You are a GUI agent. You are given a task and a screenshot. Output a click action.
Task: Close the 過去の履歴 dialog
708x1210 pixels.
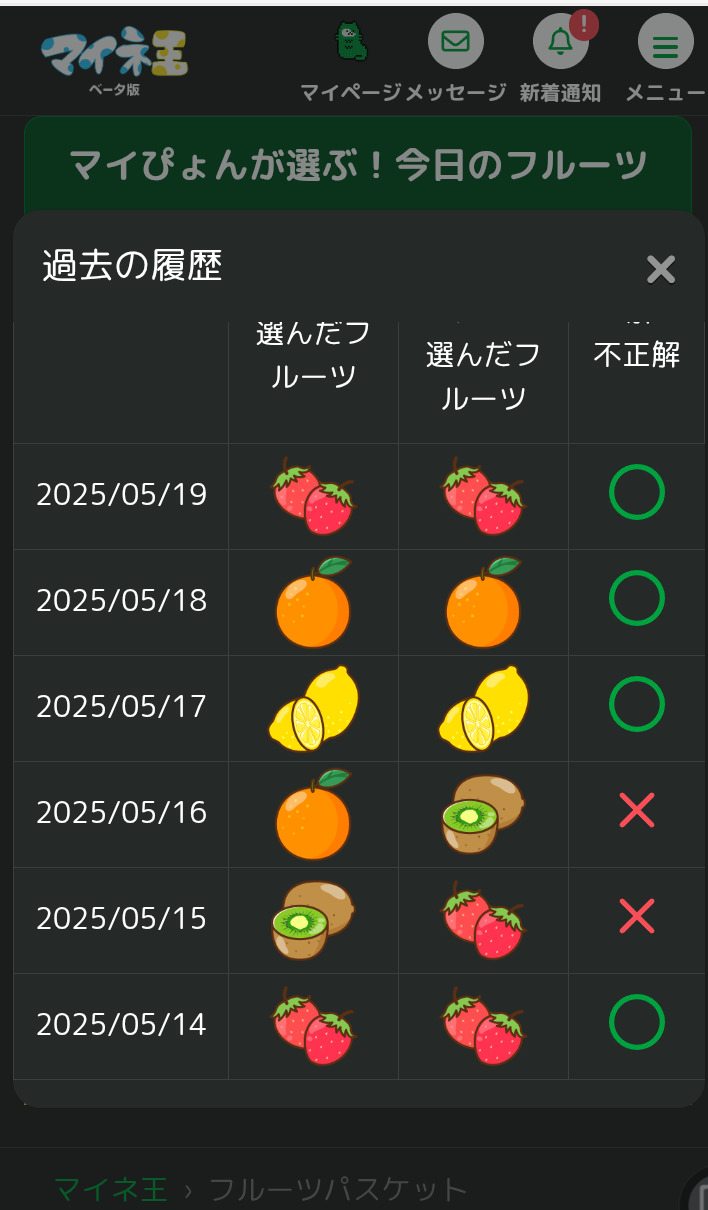[x=661, y=269]
